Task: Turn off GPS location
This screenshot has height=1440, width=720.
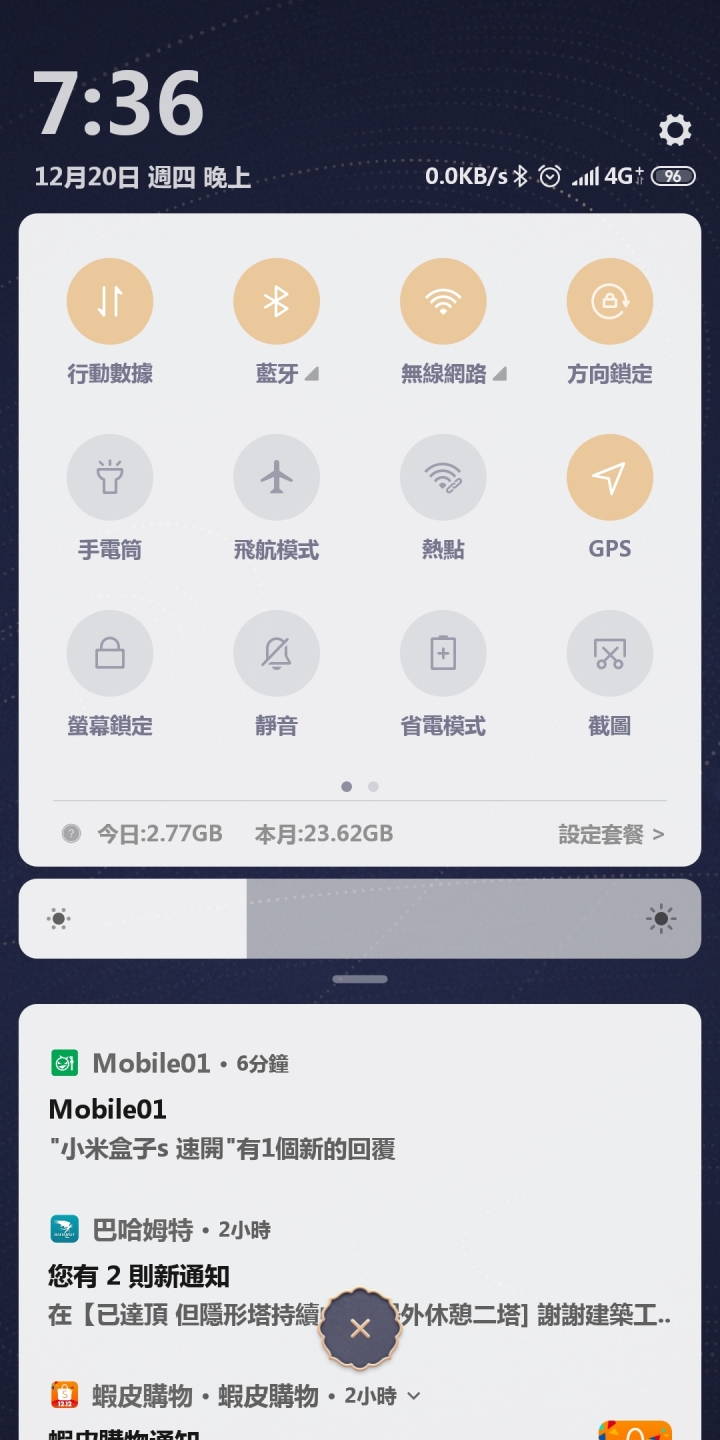Action: pos(609,478)
